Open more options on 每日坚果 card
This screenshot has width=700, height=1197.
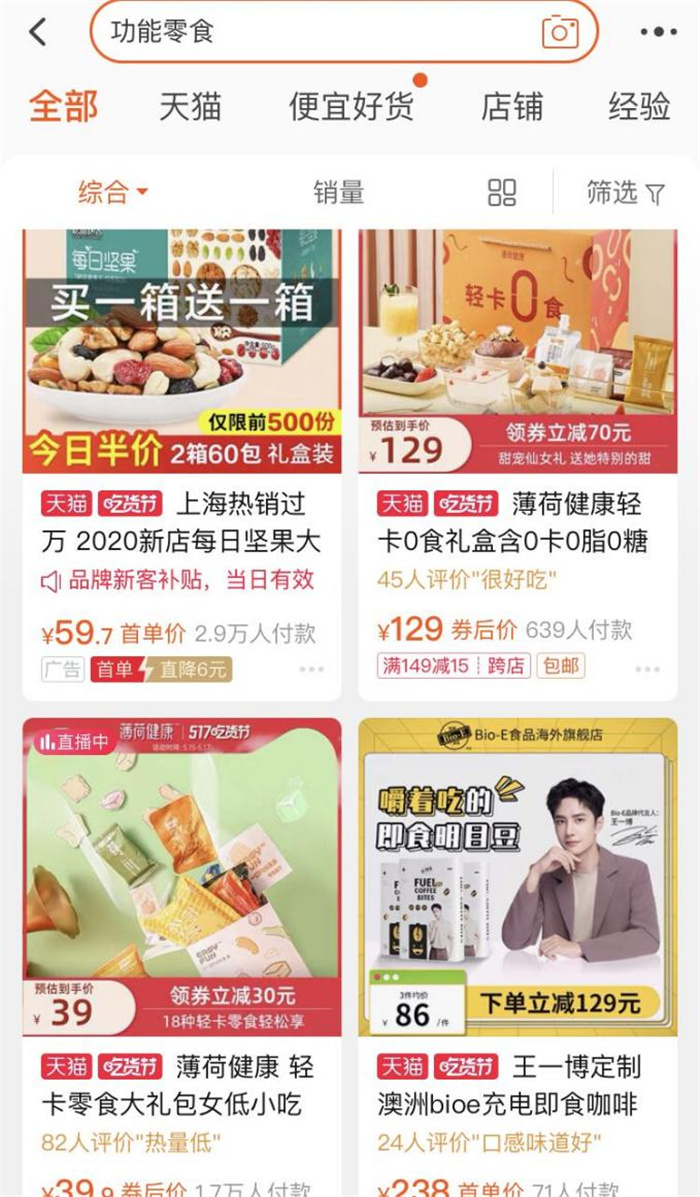[311, 669]
